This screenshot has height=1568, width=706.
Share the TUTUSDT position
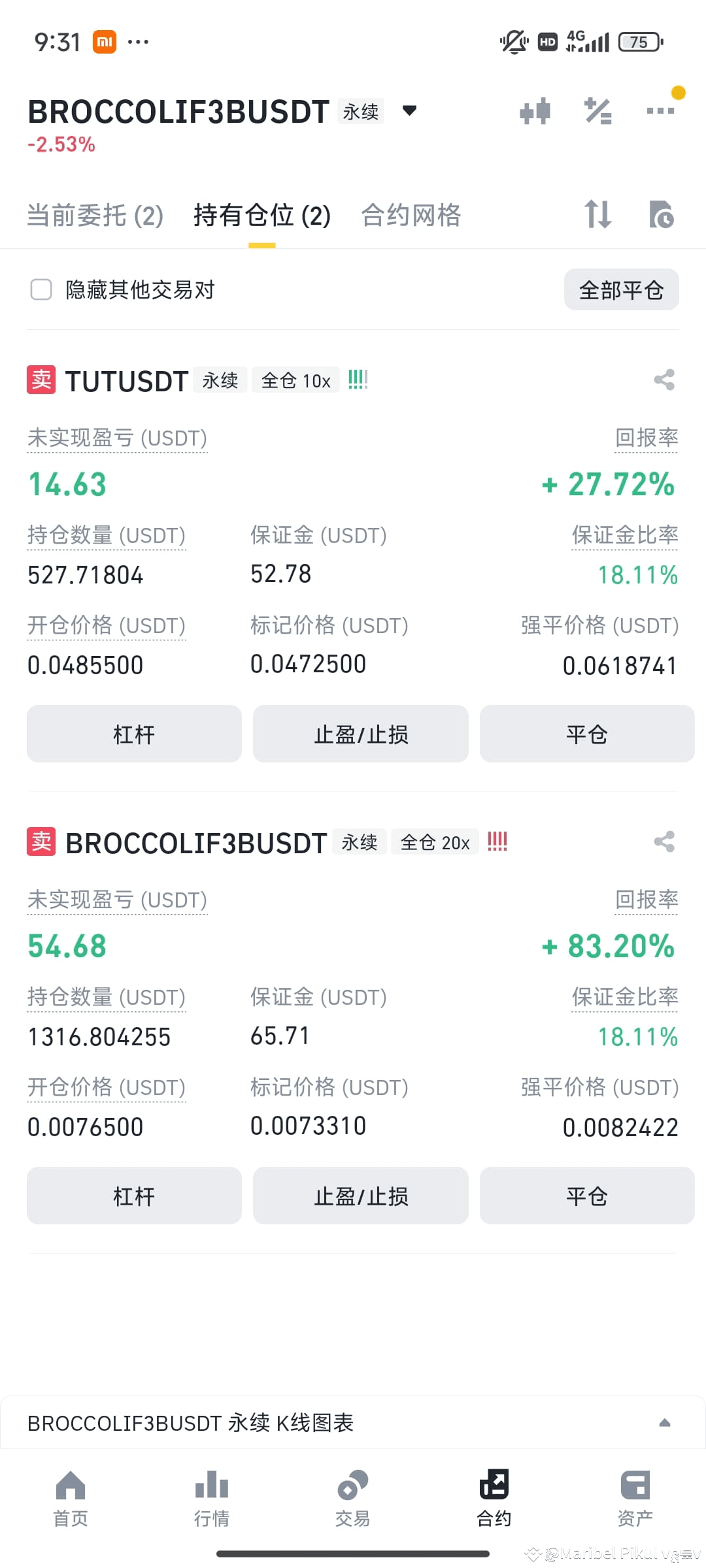tap(664, 380)
